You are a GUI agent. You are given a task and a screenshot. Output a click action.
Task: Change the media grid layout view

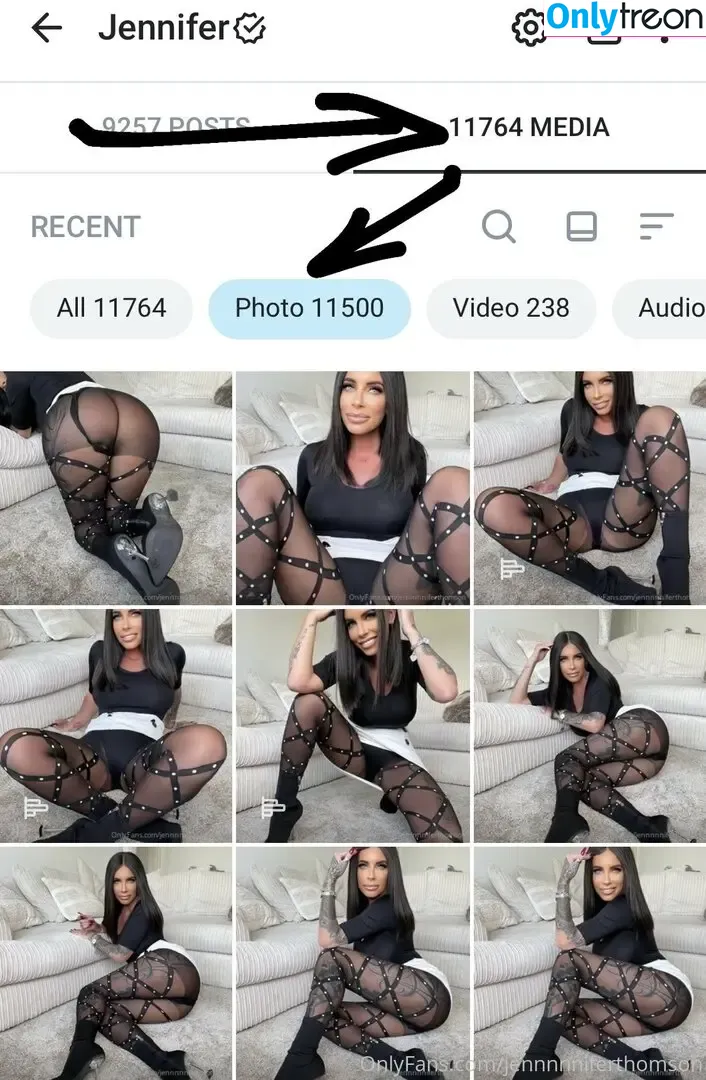click(581, 227)
